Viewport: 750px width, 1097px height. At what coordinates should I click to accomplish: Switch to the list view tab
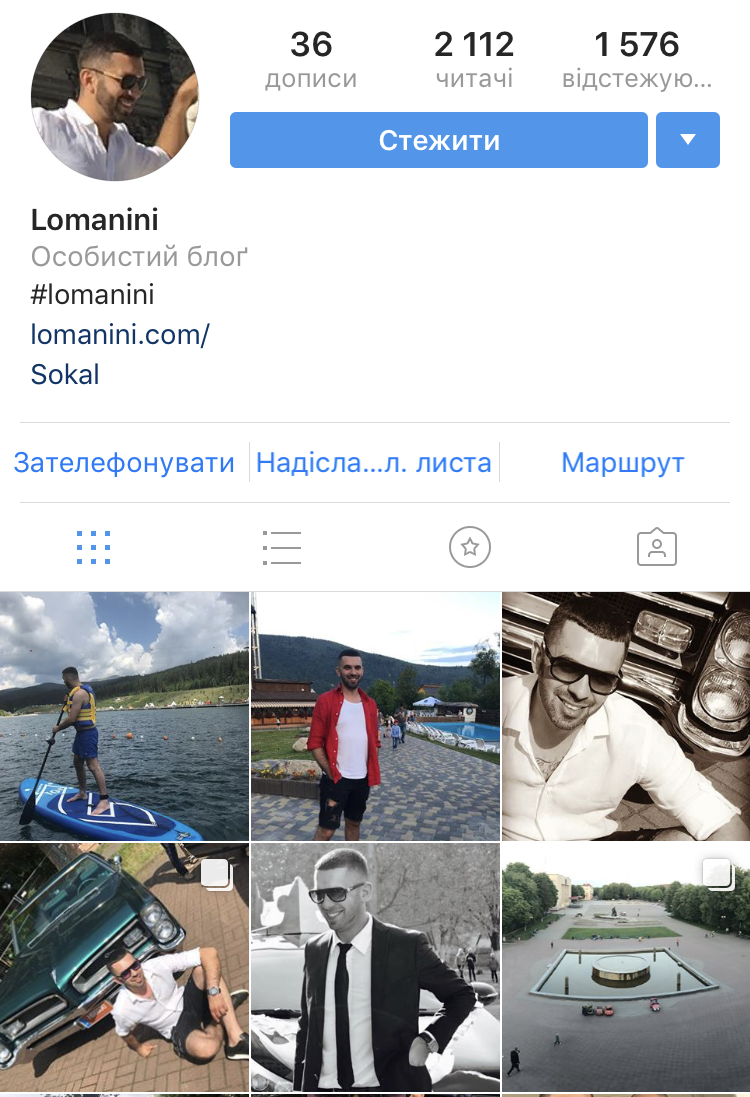[281, 547]
